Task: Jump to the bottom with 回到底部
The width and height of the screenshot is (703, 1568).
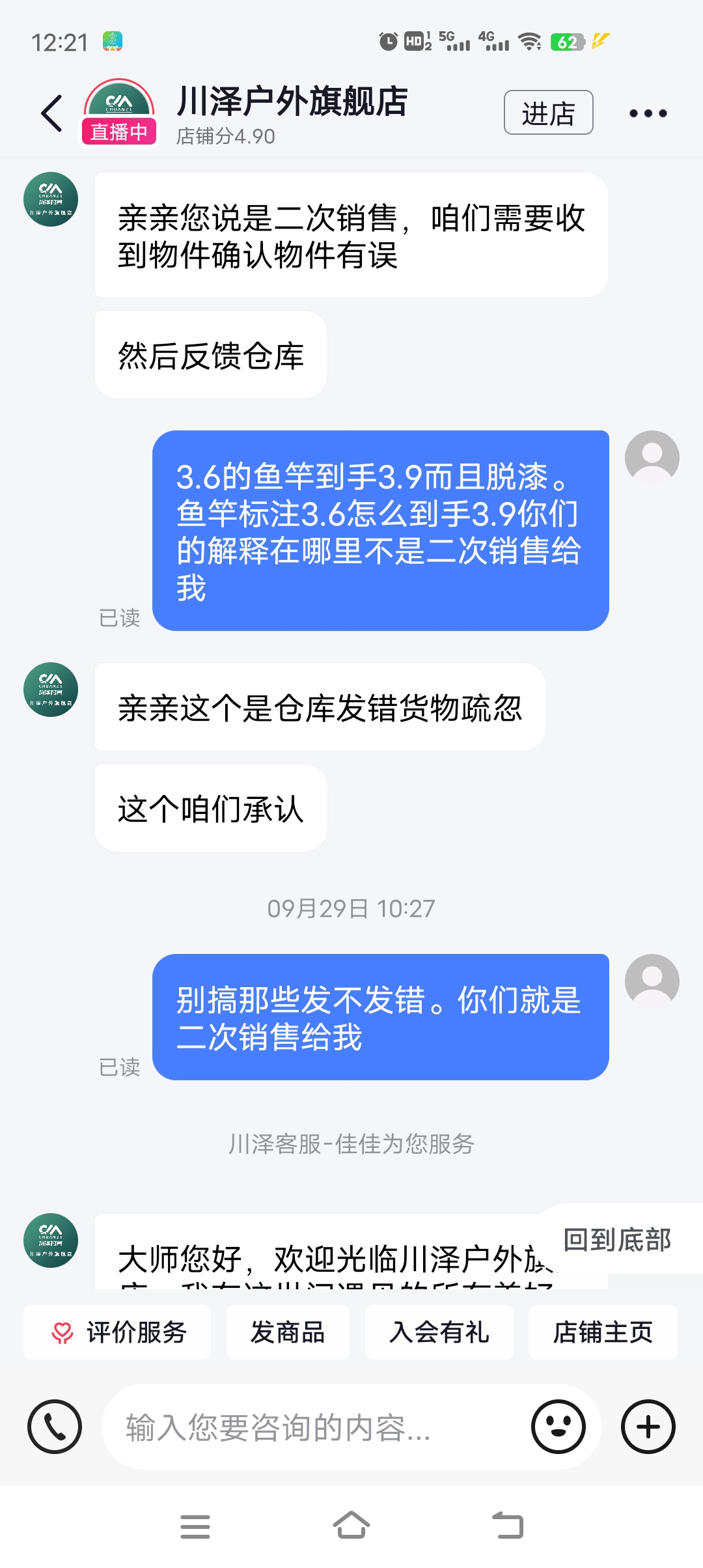Action: click(616, 1240)
